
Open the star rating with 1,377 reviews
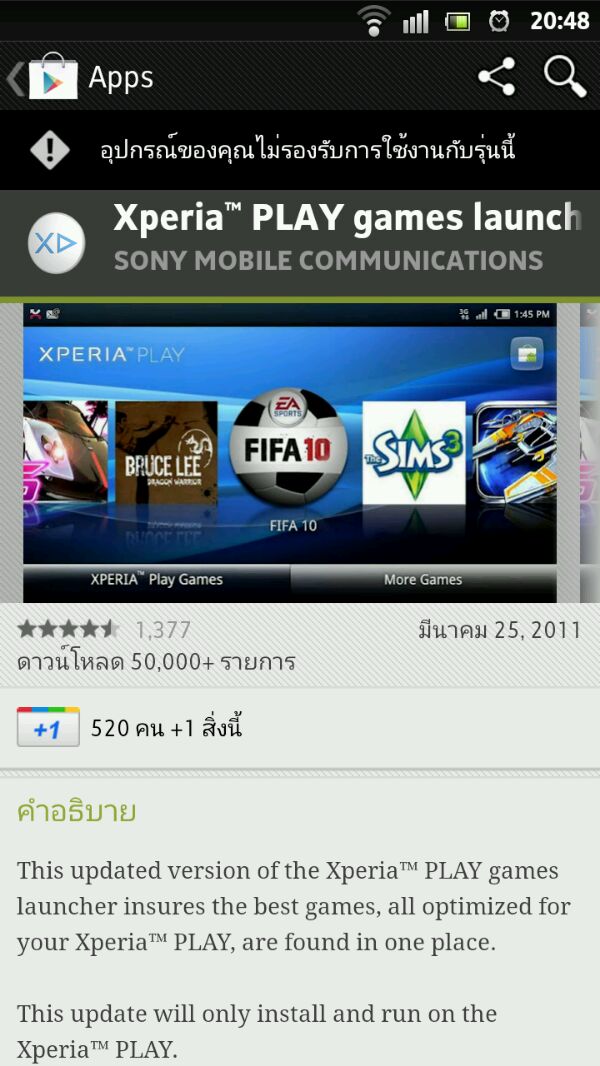(103, 630)
